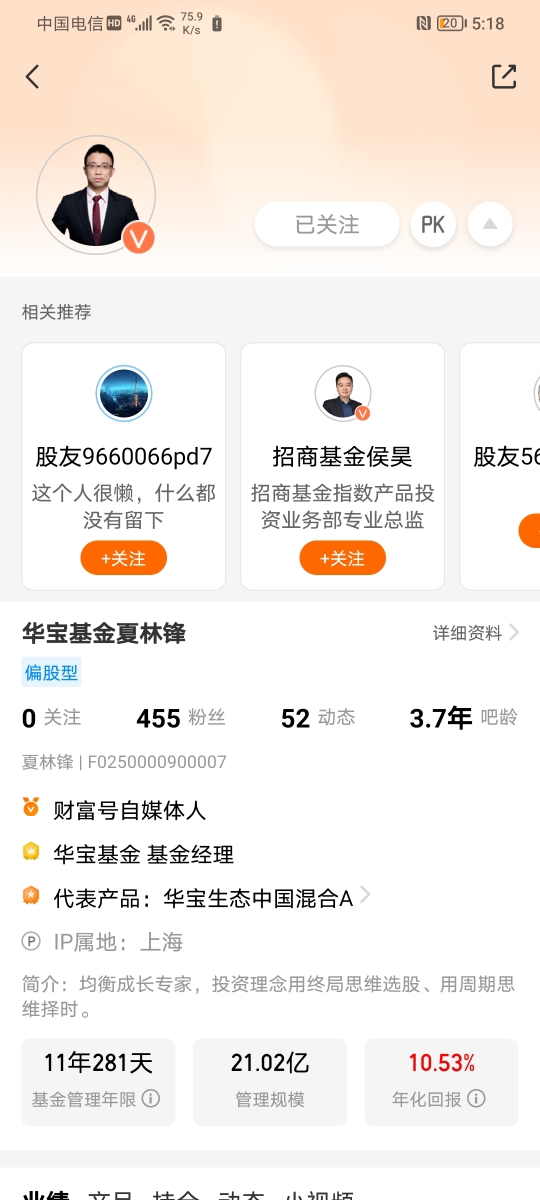
Task: Open 详细资料 details
Action: pyautogui.click(x=476, y=633)
